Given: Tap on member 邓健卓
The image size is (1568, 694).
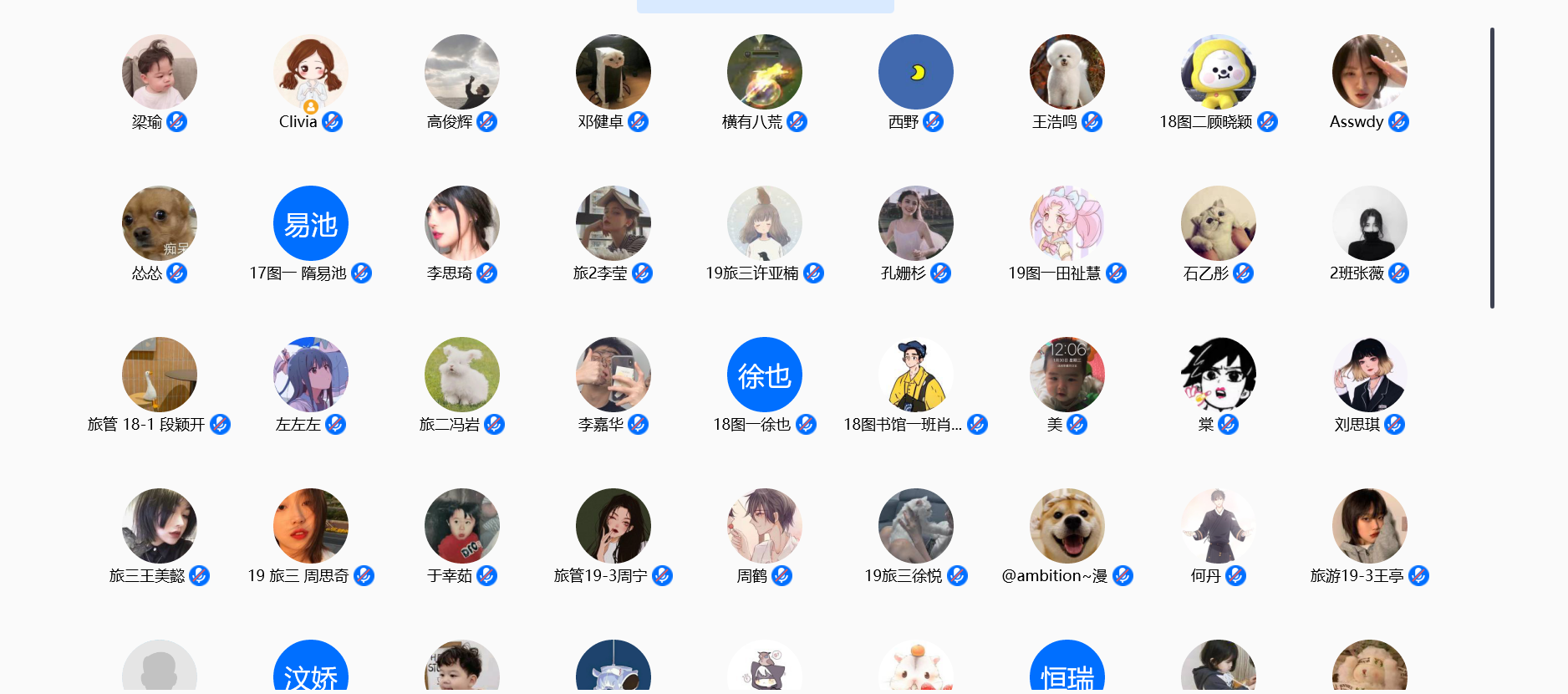Looking at the screenshot, I should point(613,72).
